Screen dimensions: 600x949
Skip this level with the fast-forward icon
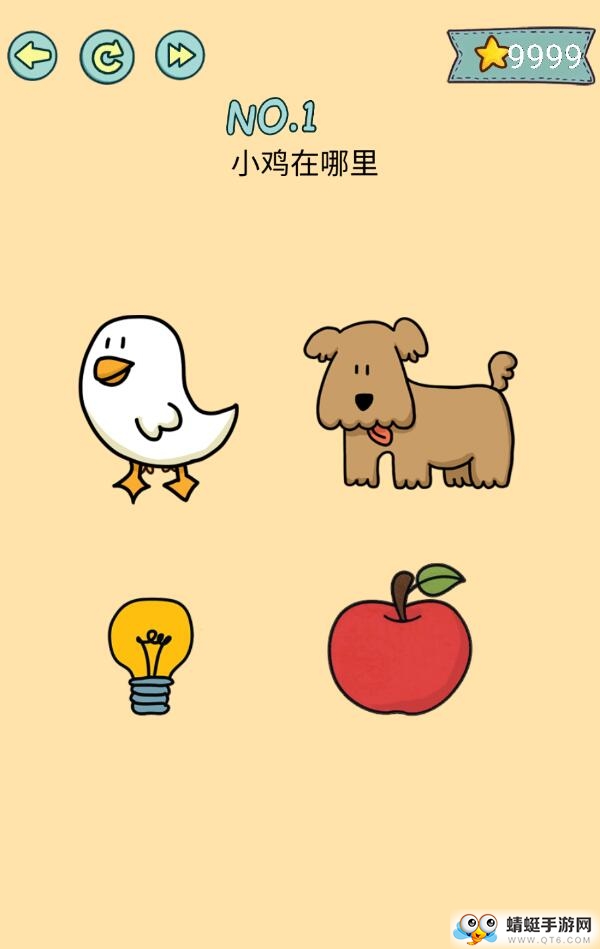[180, 55]
